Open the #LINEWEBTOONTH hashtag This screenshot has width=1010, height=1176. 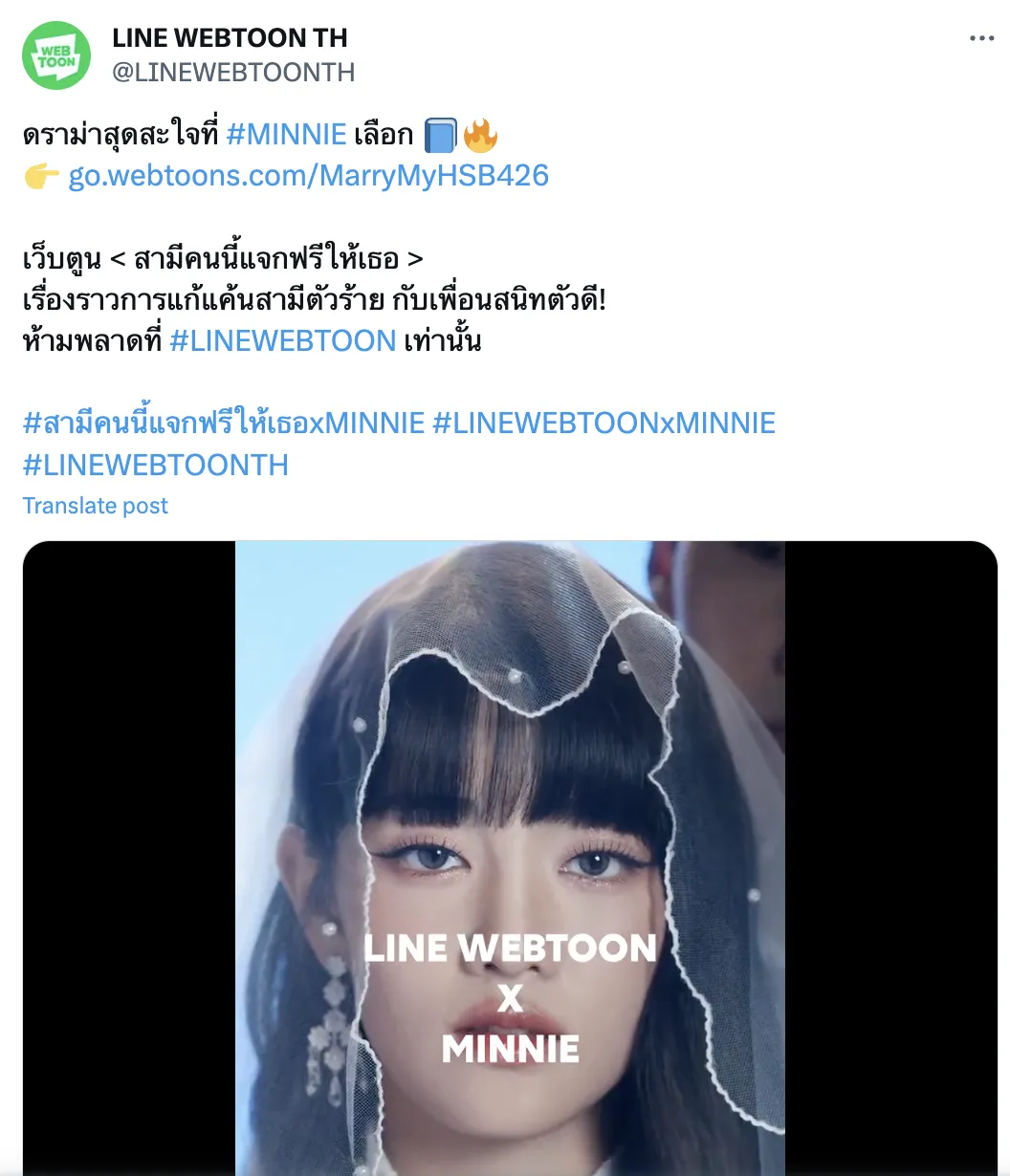(155, 465)
